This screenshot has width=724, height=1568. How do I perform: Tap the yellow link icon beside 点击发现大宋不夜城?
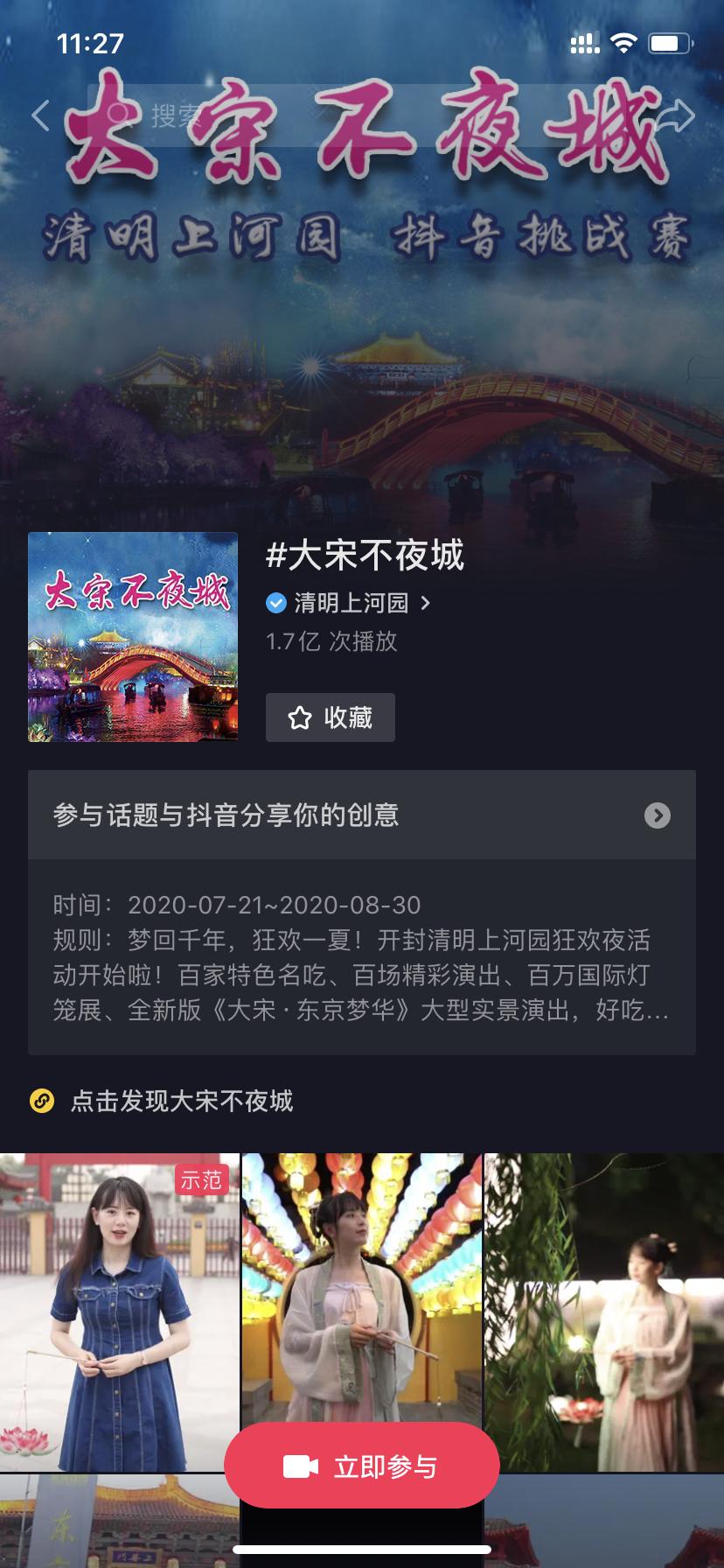point(40,1102)
